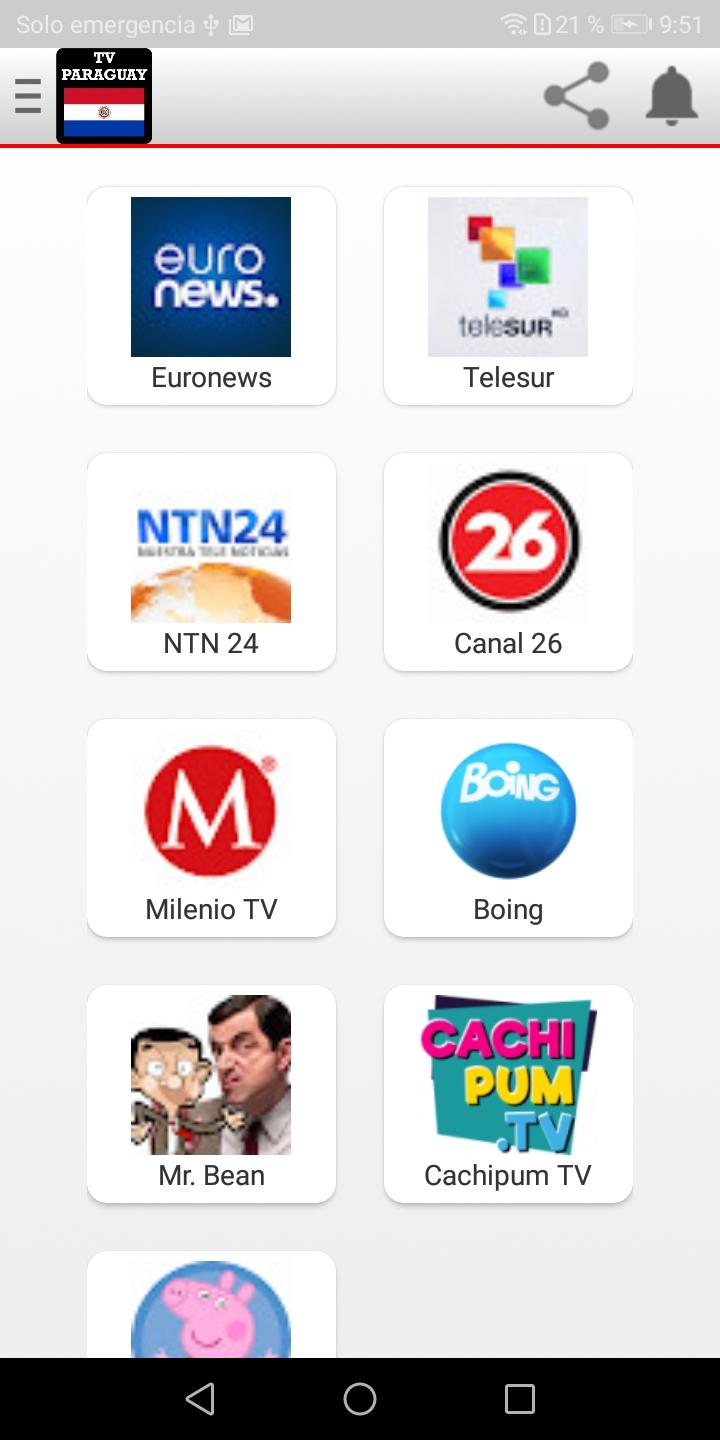This screenshot has height=1440, width=720.
Task: Share the app via share icon
Action: tap(576, 96)
